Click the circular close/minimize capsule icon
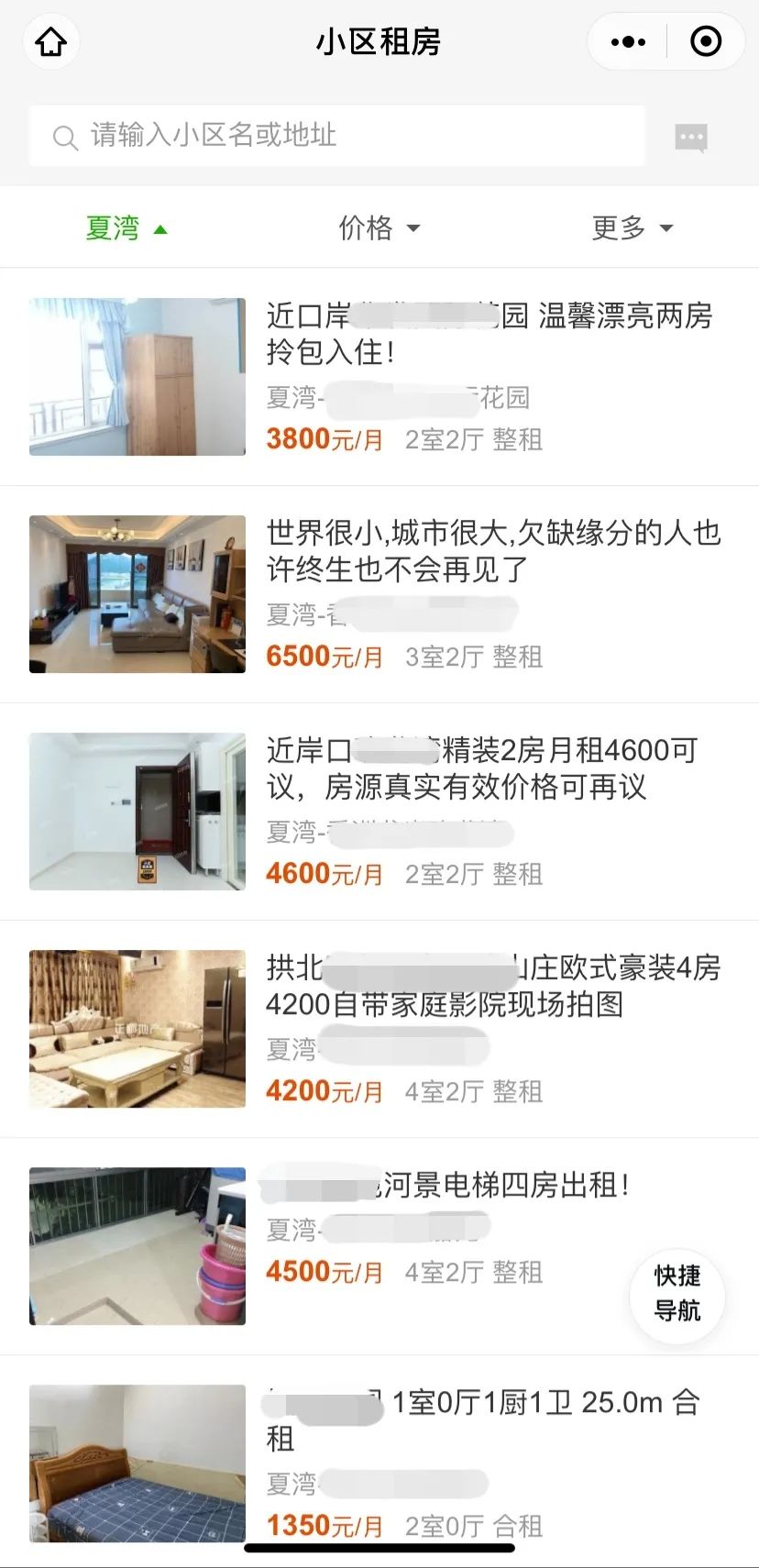Viewport: 759px width, 1568px height. 704,41
